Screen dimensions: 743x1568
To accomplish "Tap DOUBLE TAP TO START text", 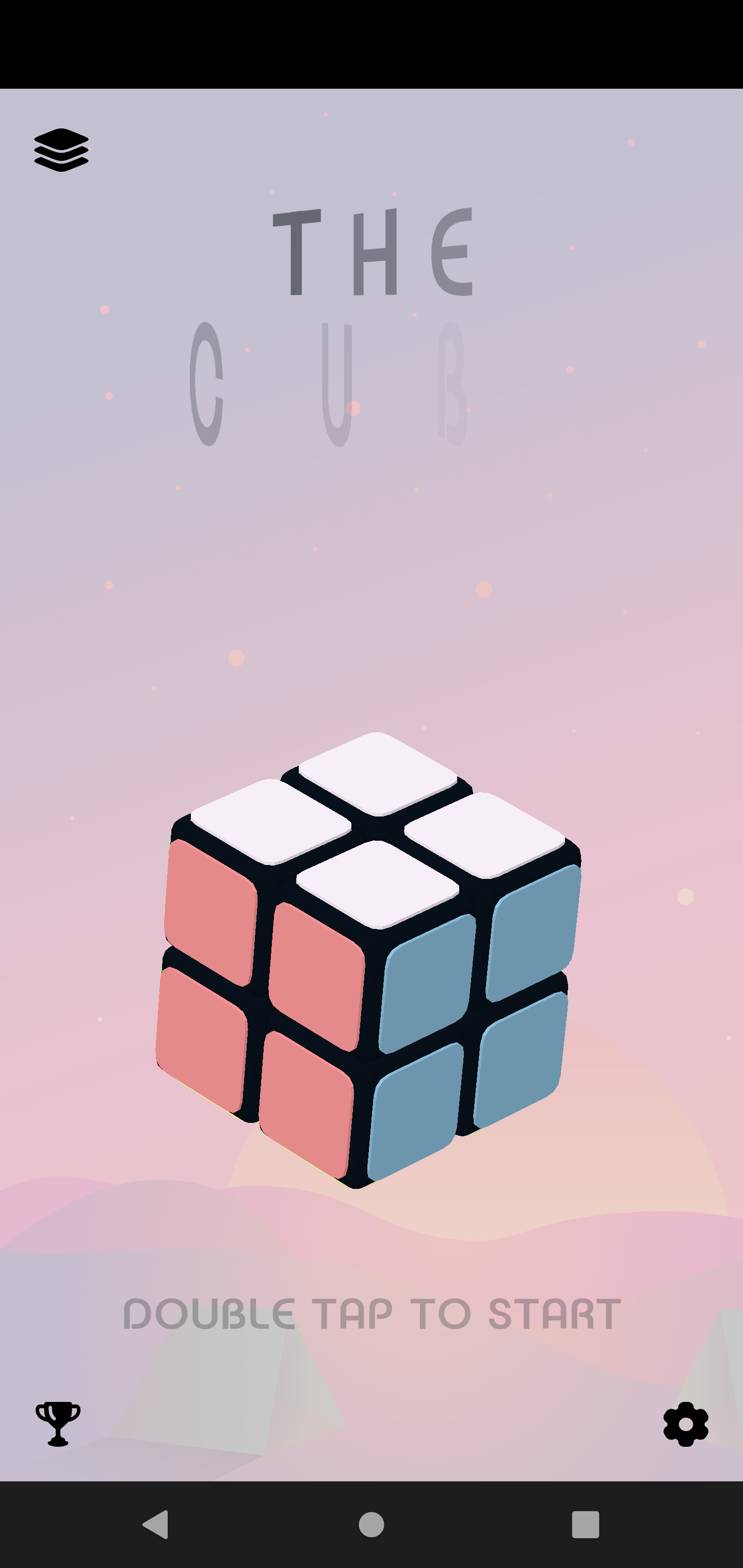I will (372, 1311).
